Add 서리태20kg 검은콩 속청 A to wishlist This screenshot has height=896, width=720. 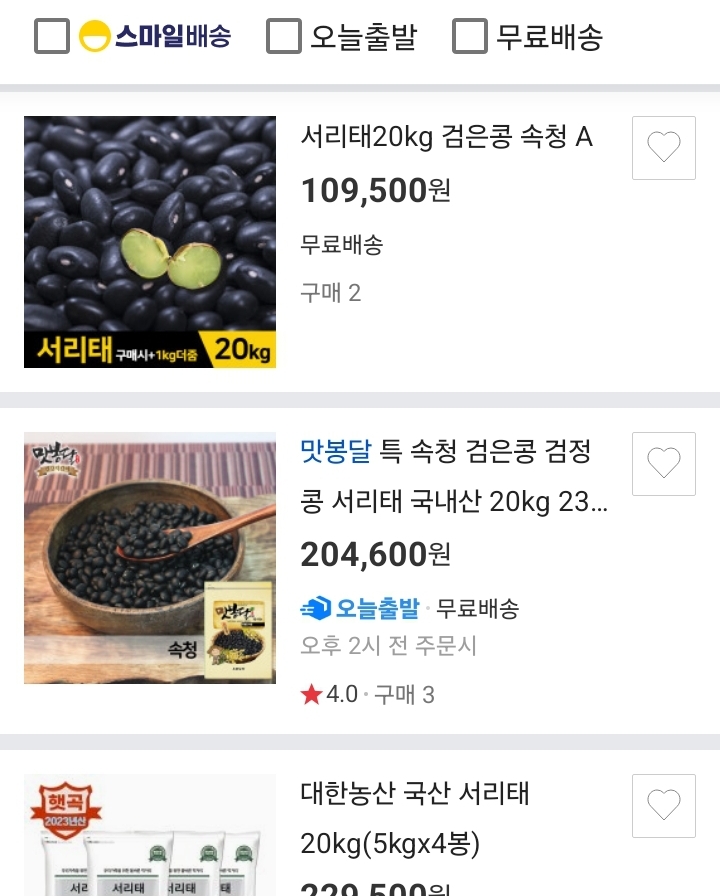pyautogui.click(x=663, y=148)
